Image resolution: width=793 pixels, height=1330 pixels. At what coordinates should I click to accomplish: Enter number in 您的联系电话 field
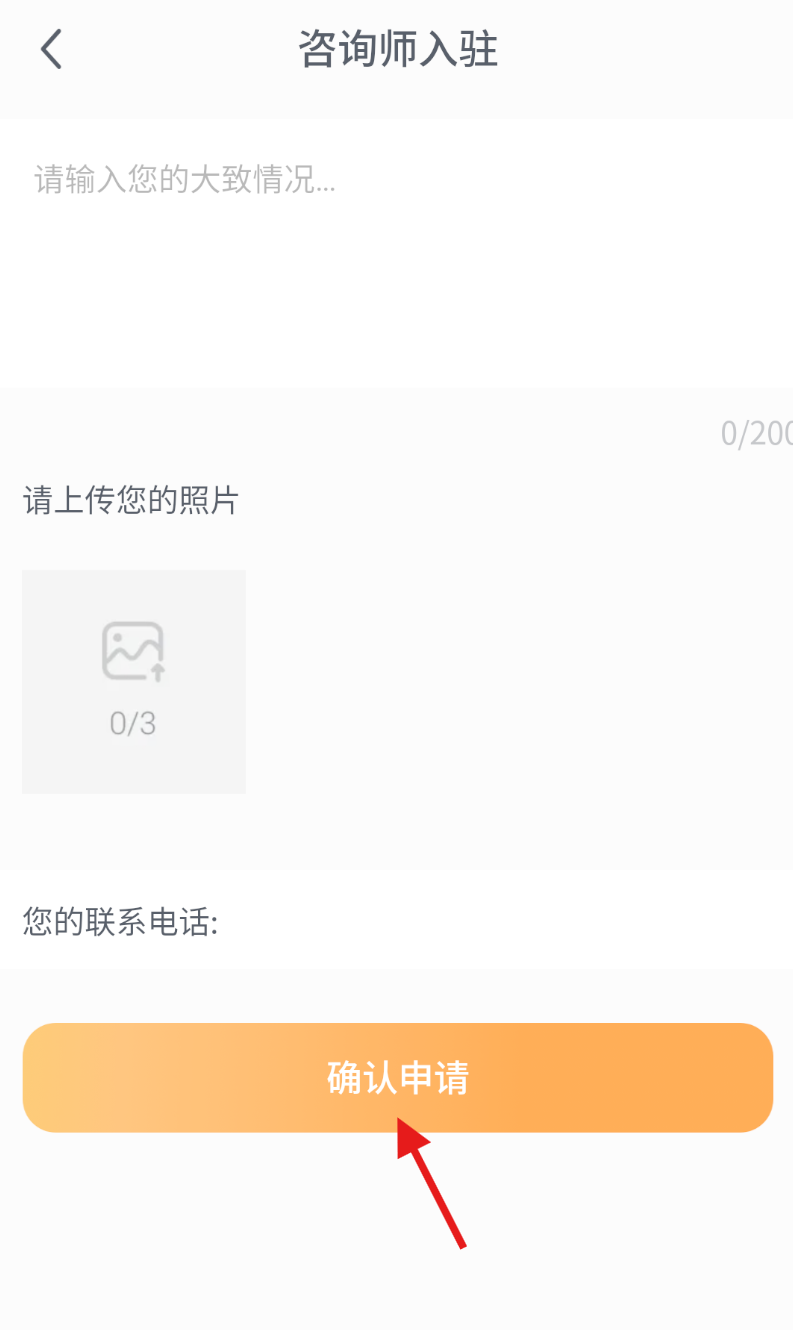(500, 921)
